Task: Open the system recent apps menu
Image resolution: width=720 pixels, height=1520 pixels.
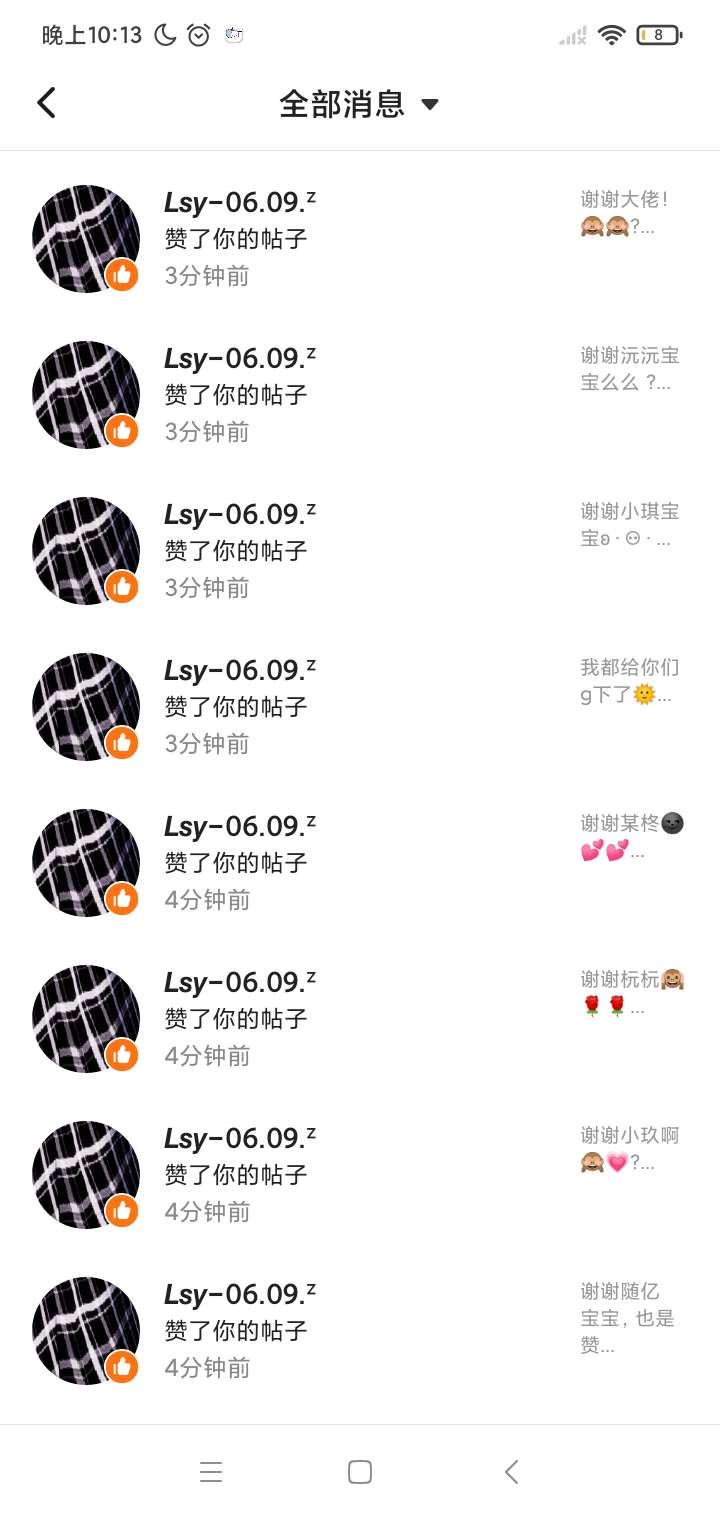Action: click(210, 1472)
